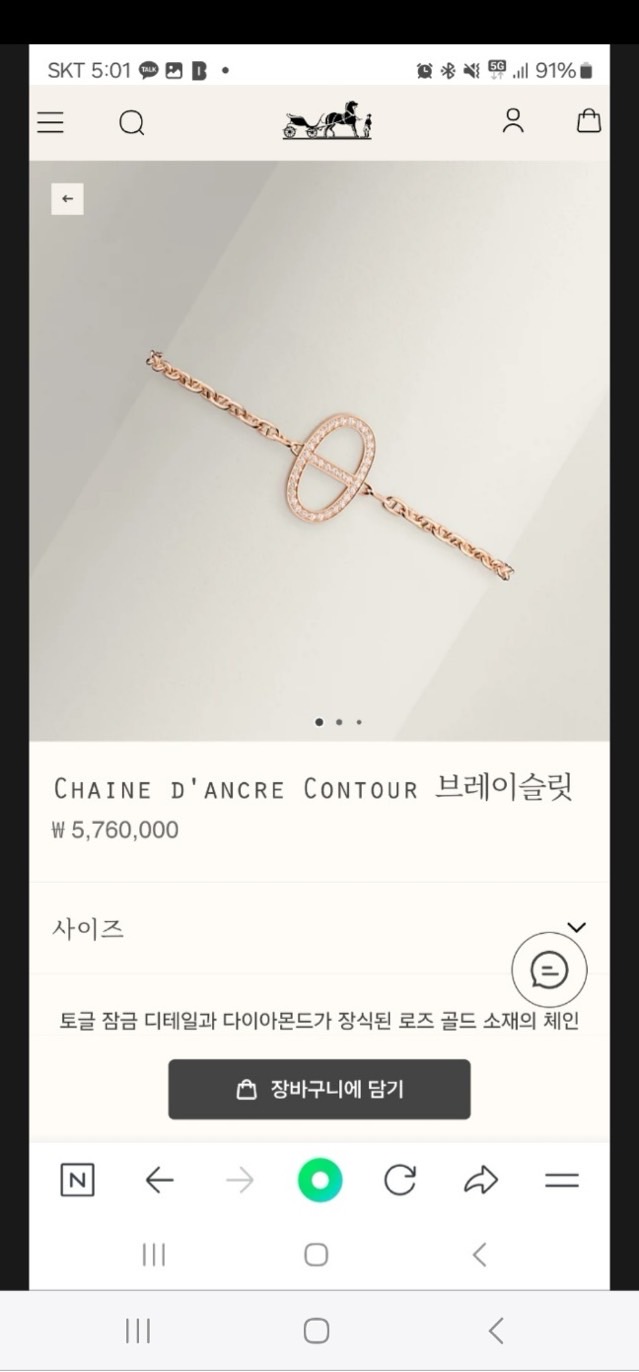
Task: Open the hamburger menu
Action: point(50,123)
